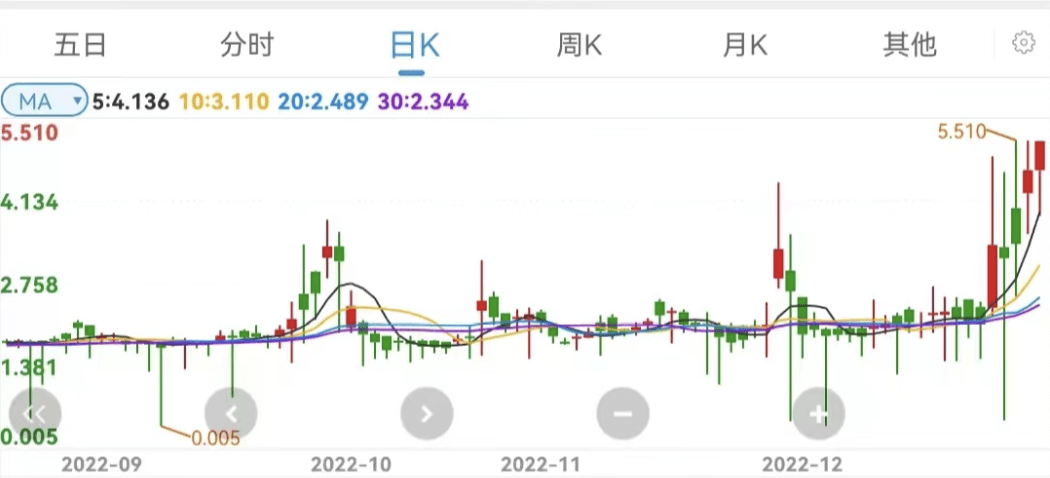This screenshot has height=478, width=1050.
Task: Switch to the 五日 chart tab
Action: tap(80, 44)
